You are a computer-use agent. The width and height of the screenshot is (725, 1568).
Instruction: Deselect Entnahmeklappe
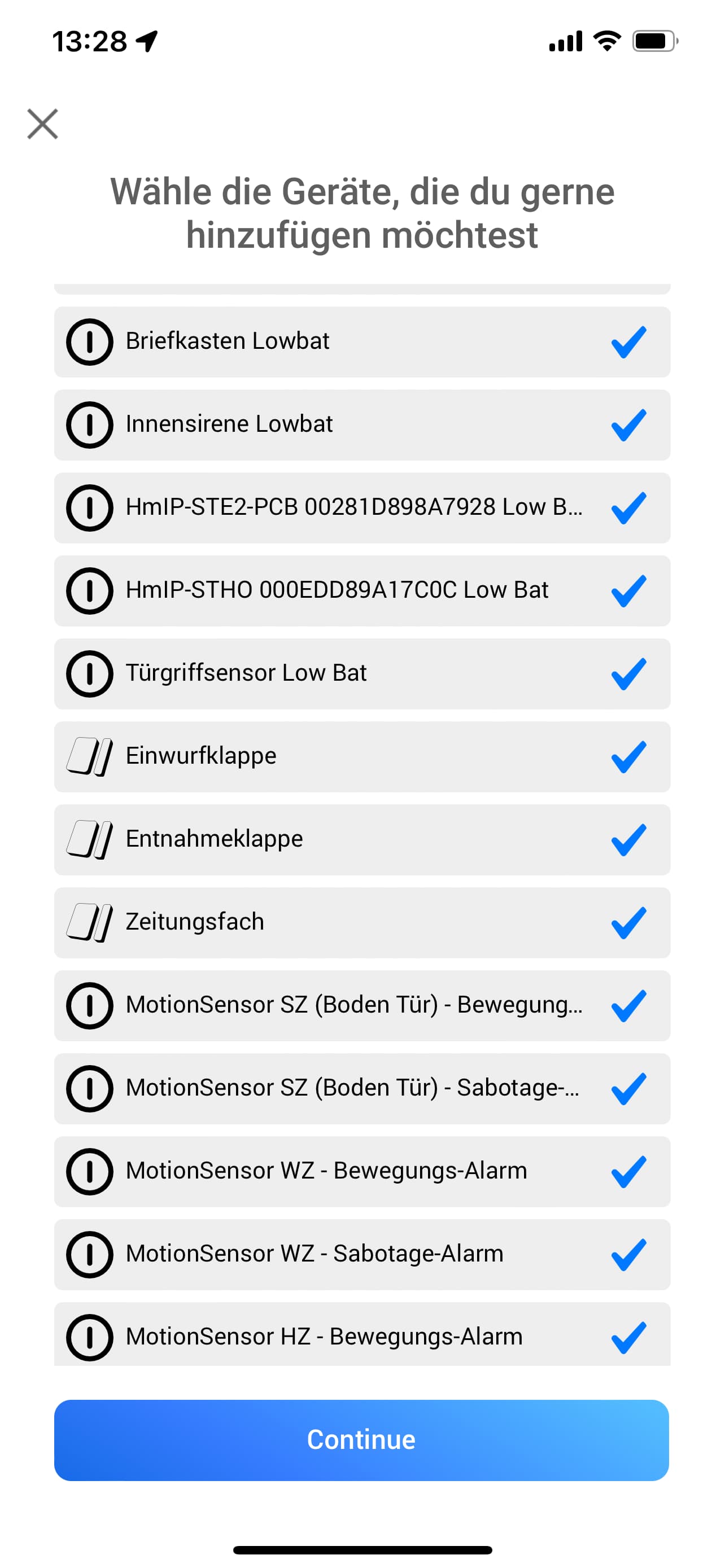click(628, 839)
